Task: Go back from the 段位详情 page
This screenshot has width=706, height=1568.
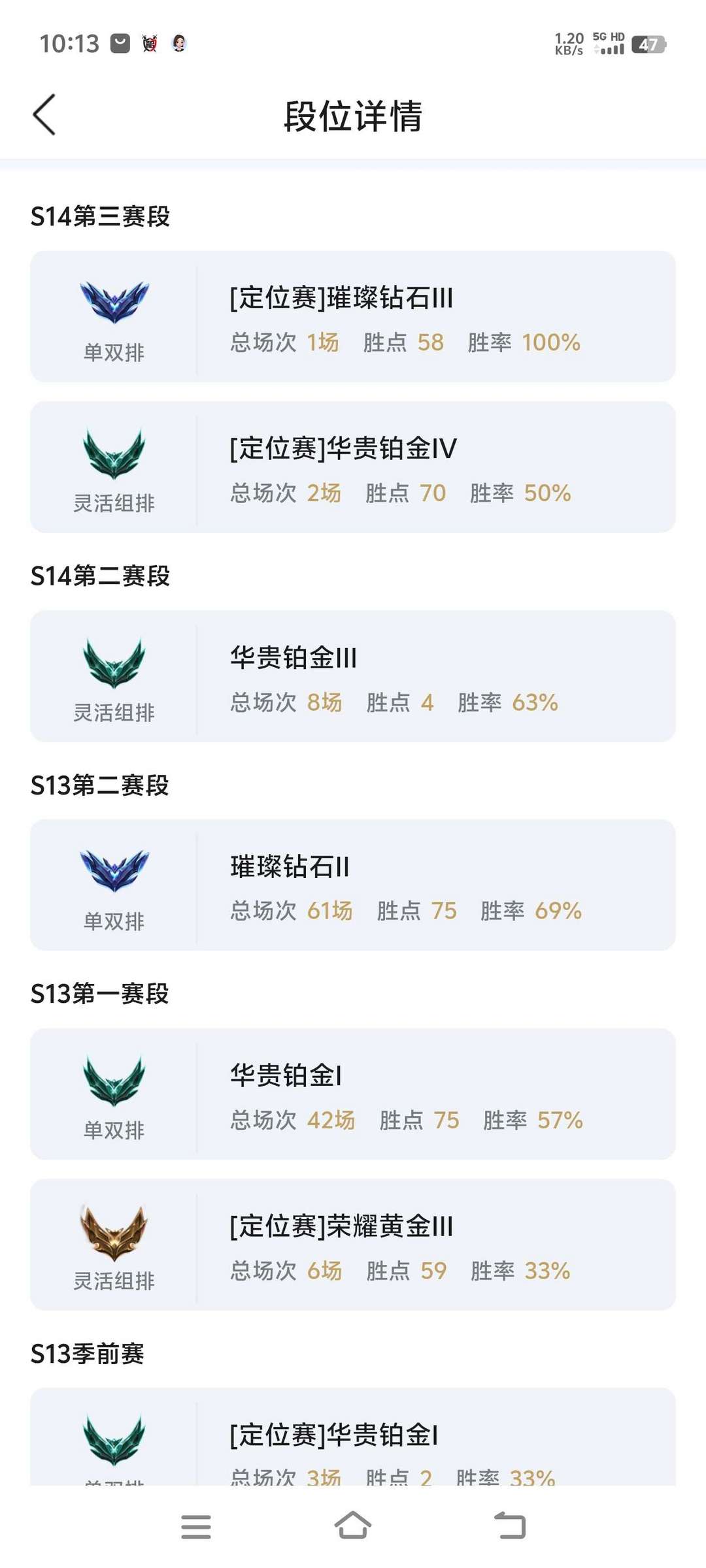Action: point(44,115)
